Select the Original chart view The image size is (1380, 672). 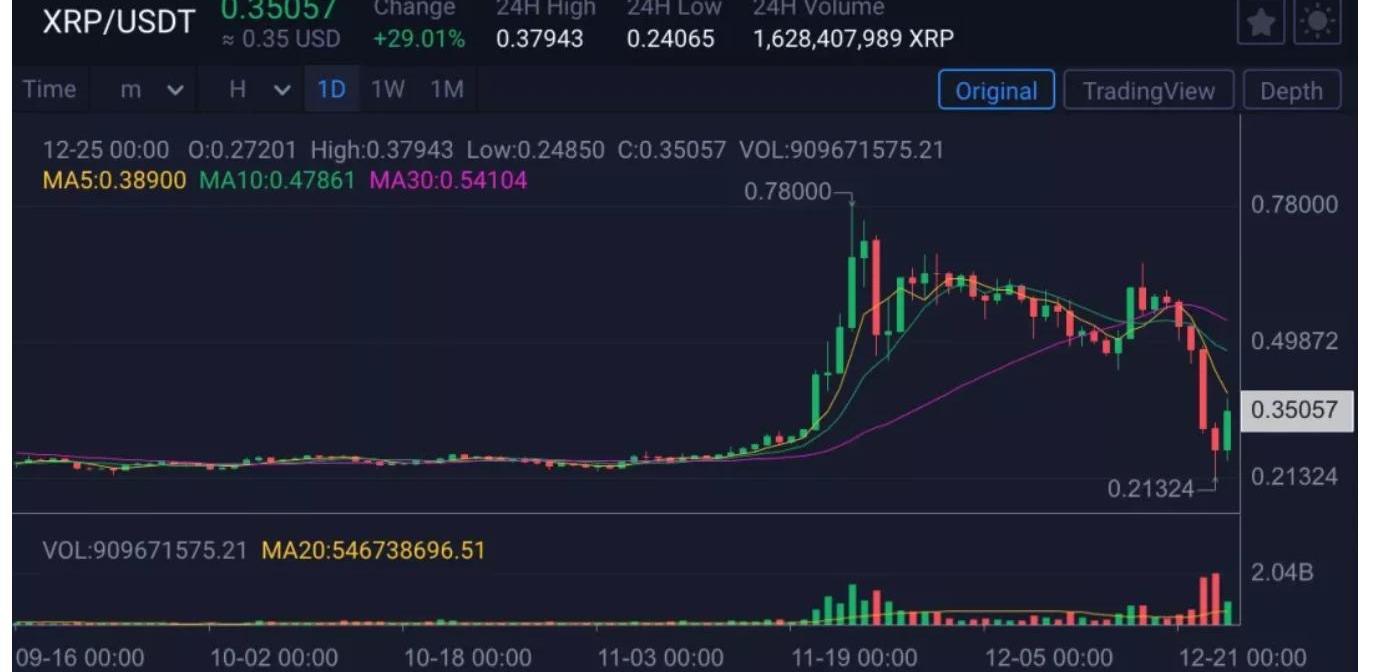995,91
